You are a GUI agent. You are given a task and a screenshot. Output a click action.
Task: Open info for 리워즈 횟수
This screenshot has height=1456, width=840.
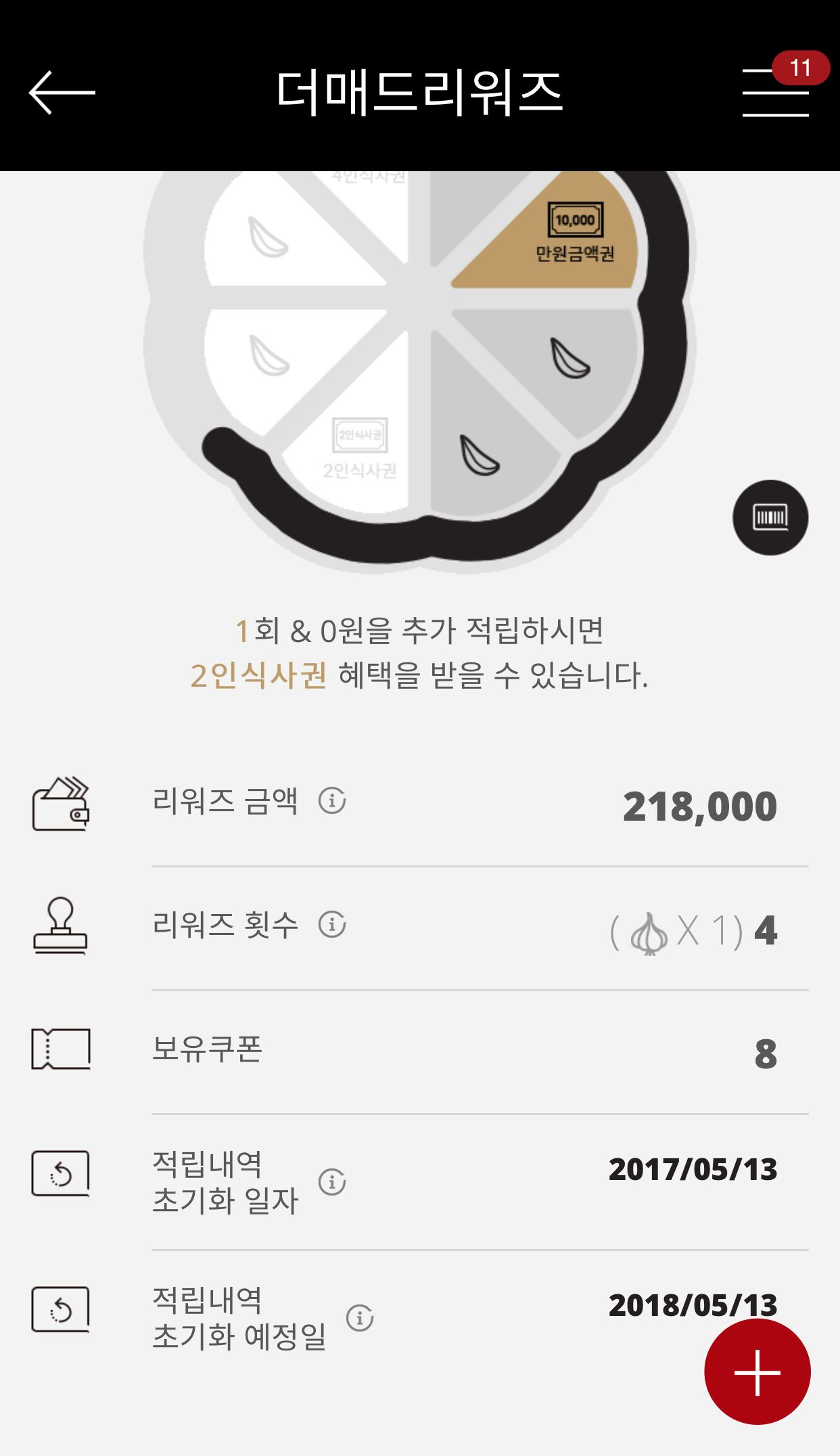[x=332, y=924]
